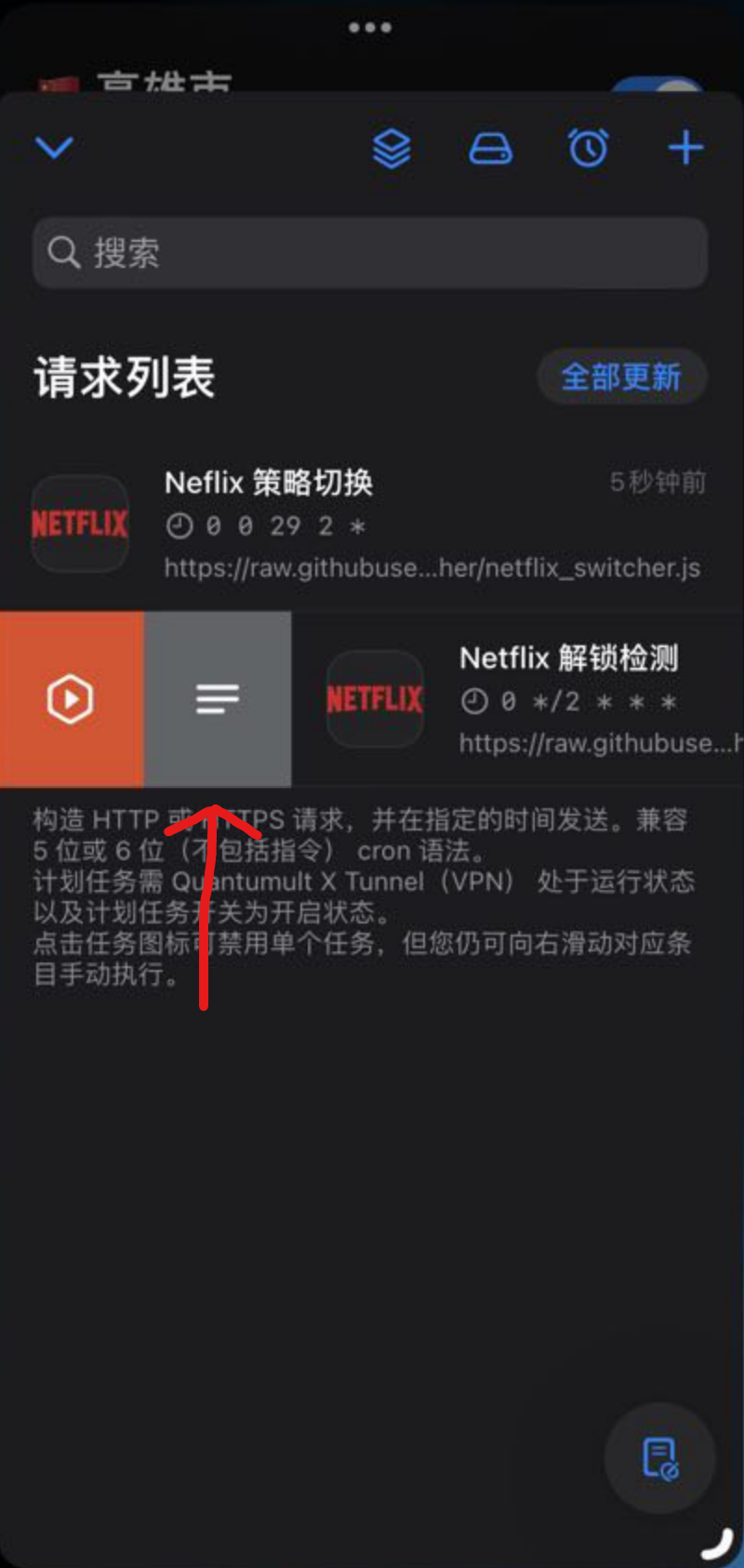744x1568 pixels.
Task: Open the storage drive icon
Action: 490,148
